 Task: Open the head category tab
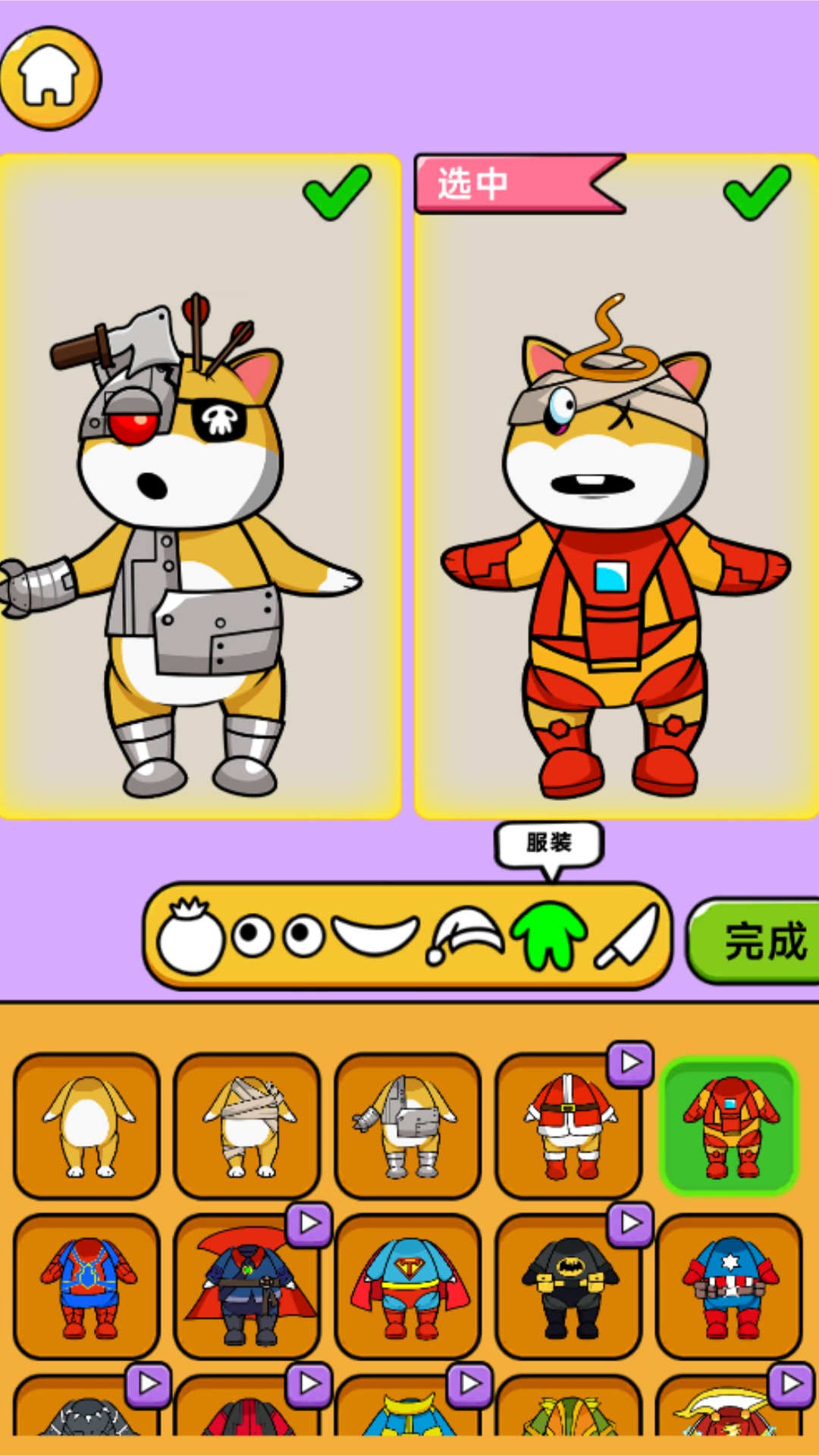[190, 937]
